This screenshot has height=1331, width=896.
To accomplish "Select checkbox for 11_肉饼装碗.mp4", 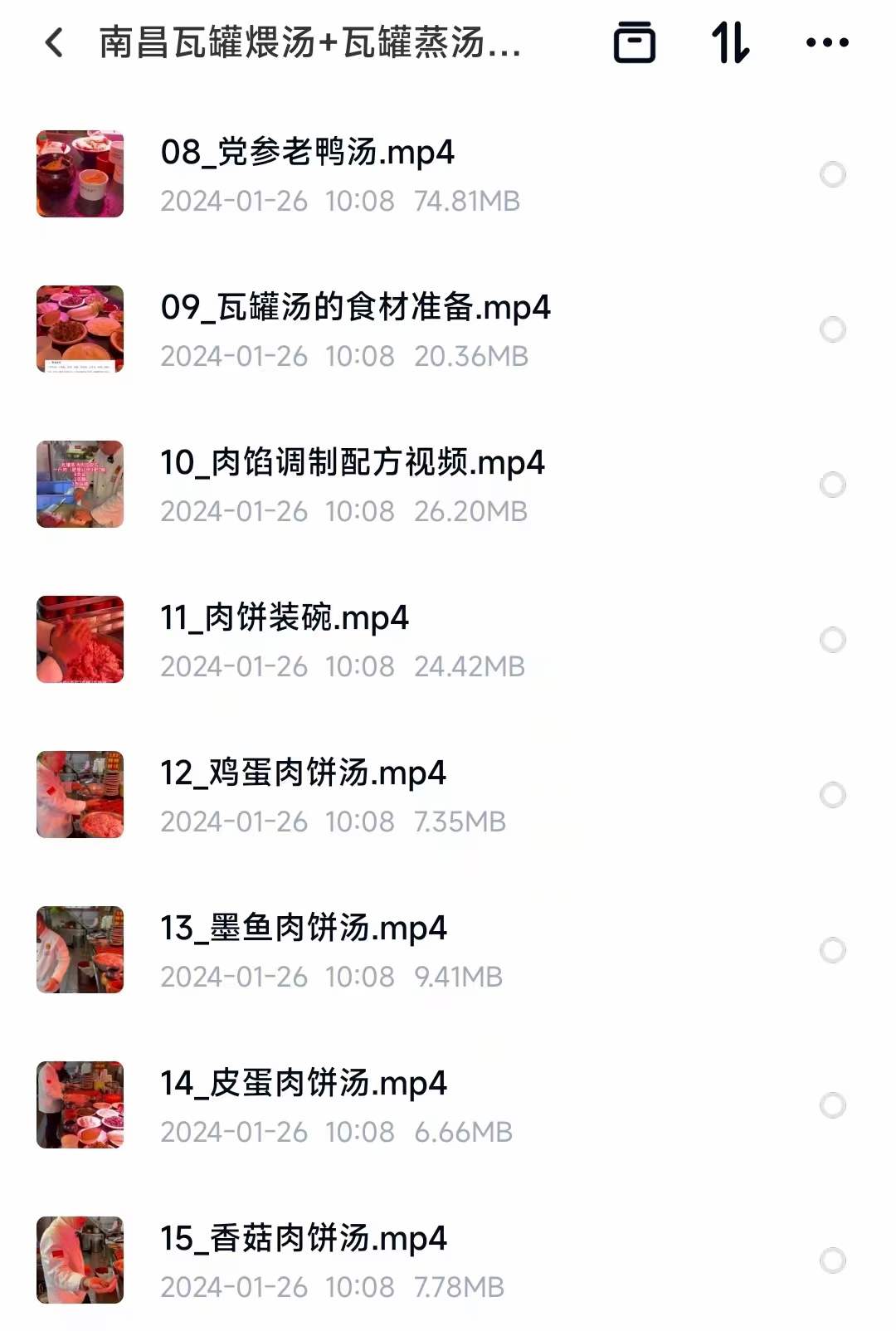I will [830, 639].
